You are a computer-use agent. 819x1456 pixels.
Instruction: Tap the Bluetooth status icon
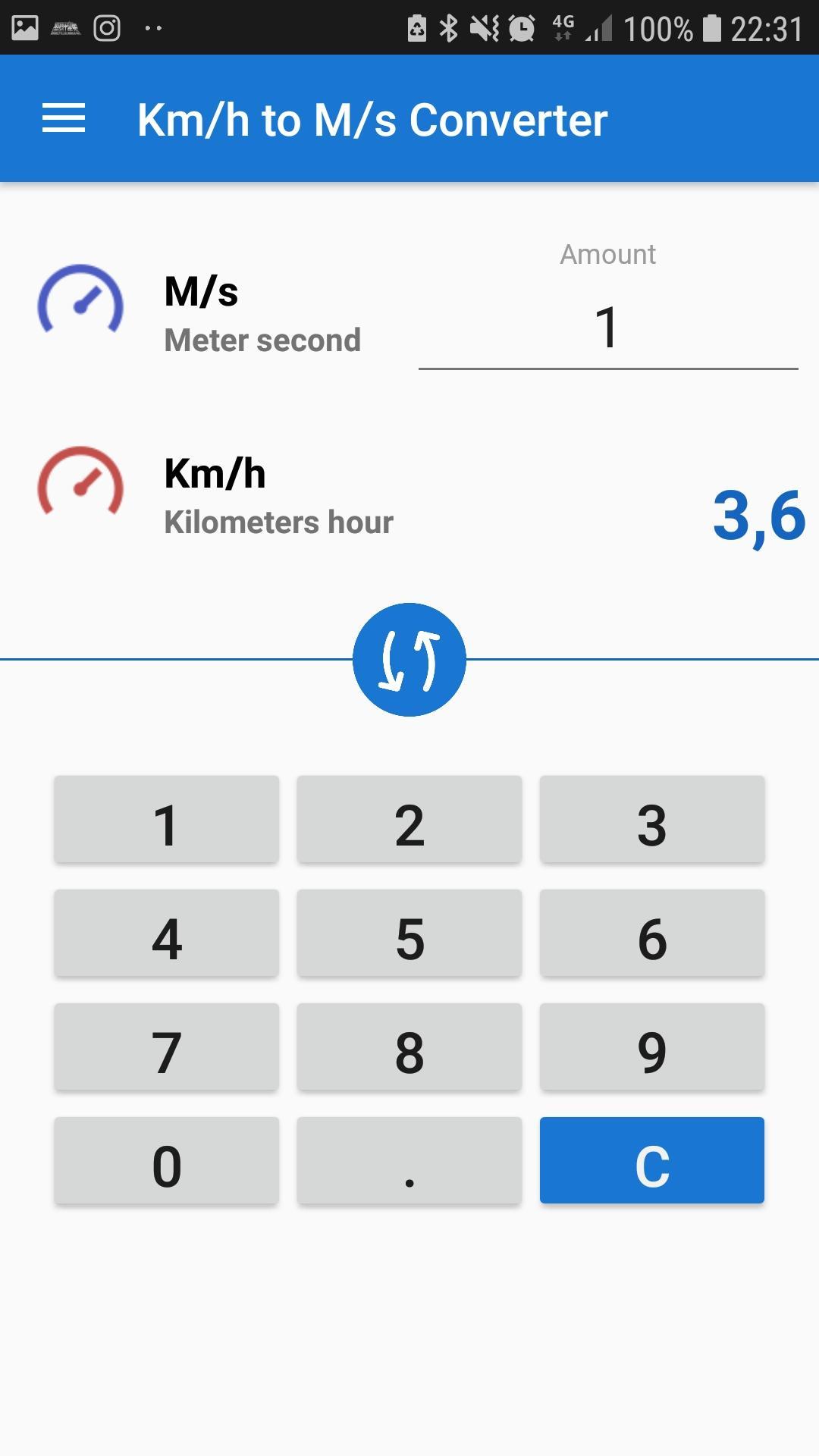449,26
